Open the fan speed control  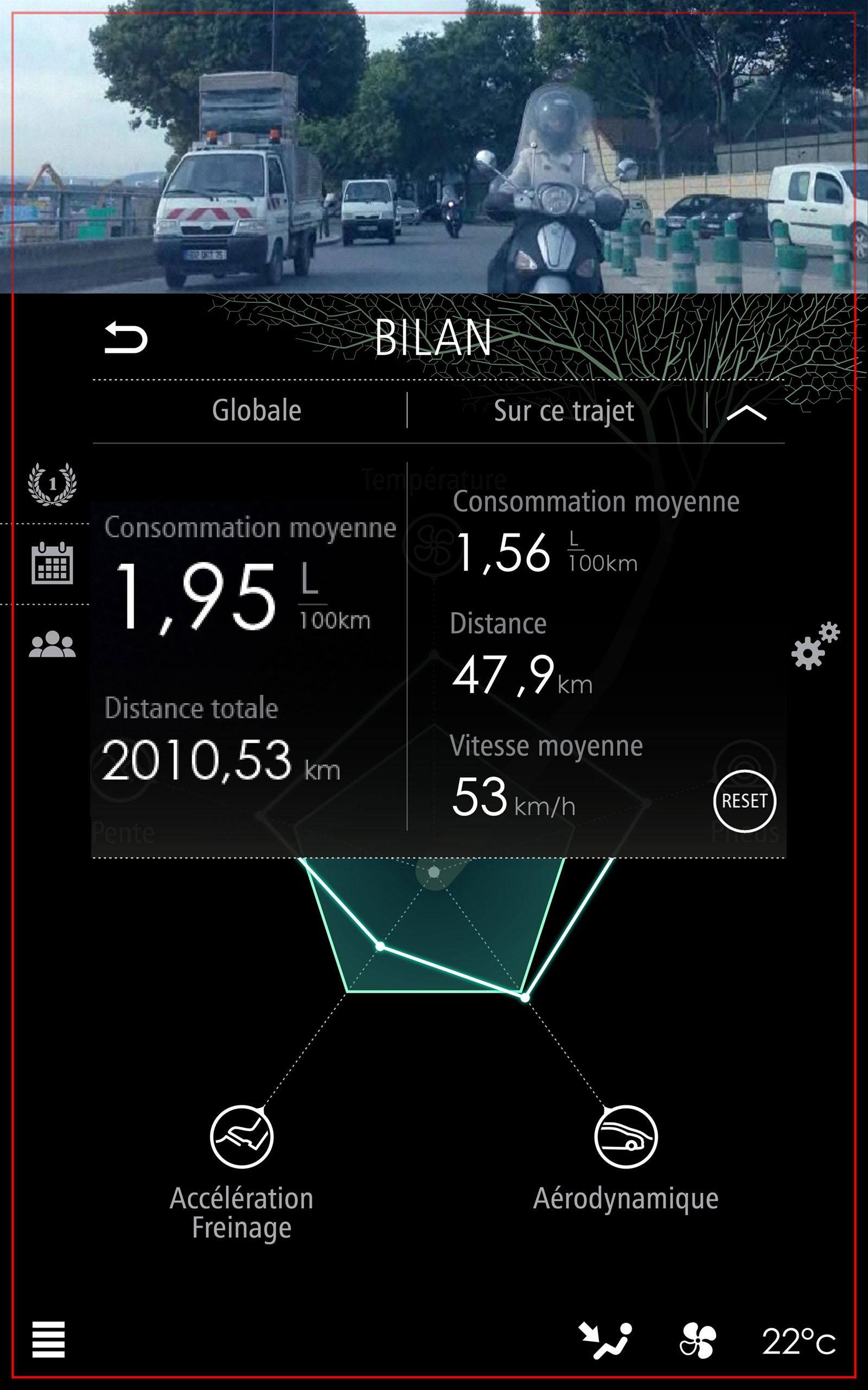coord(698,1341)
